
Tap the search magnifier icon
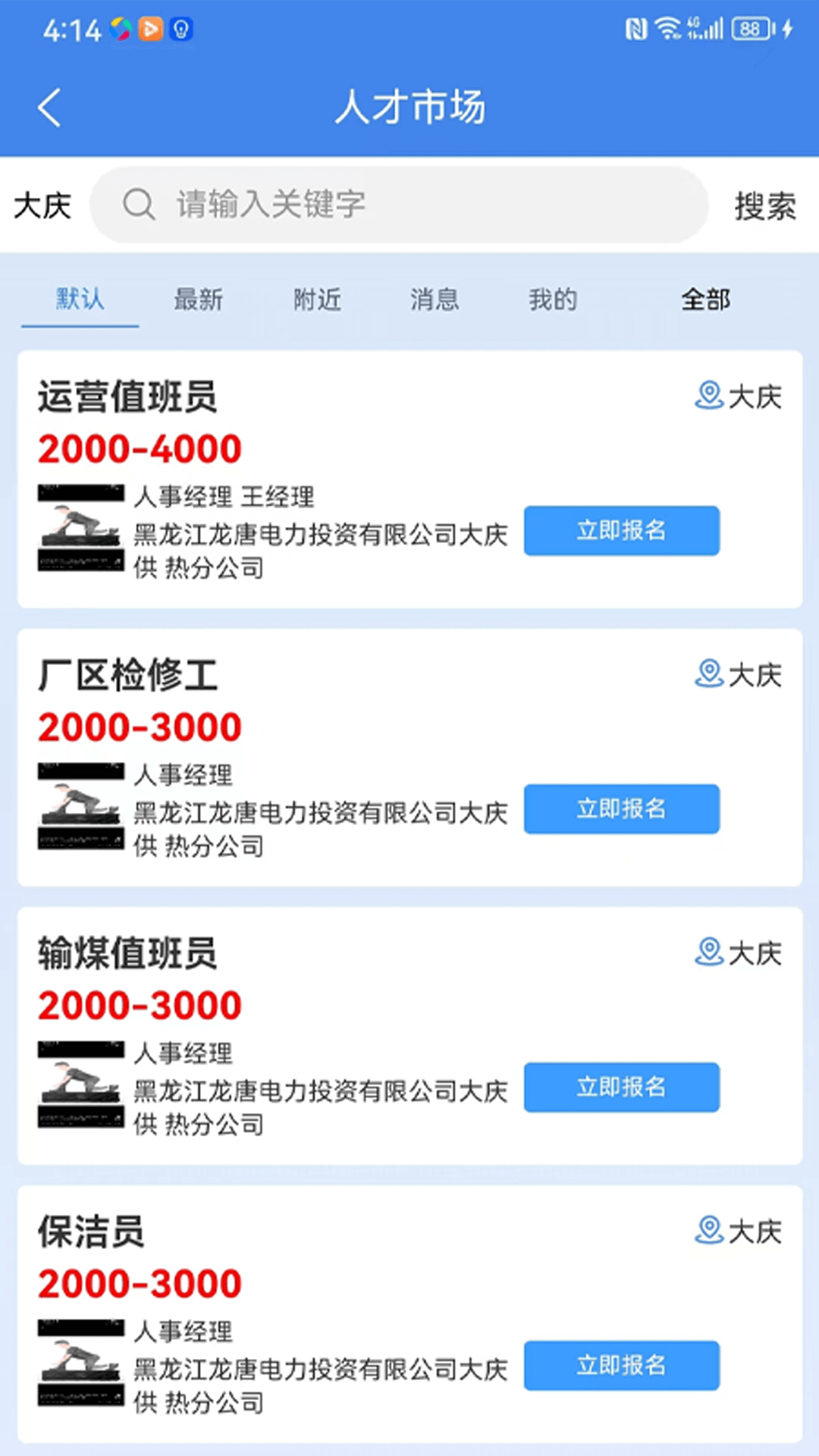[139, 204]
